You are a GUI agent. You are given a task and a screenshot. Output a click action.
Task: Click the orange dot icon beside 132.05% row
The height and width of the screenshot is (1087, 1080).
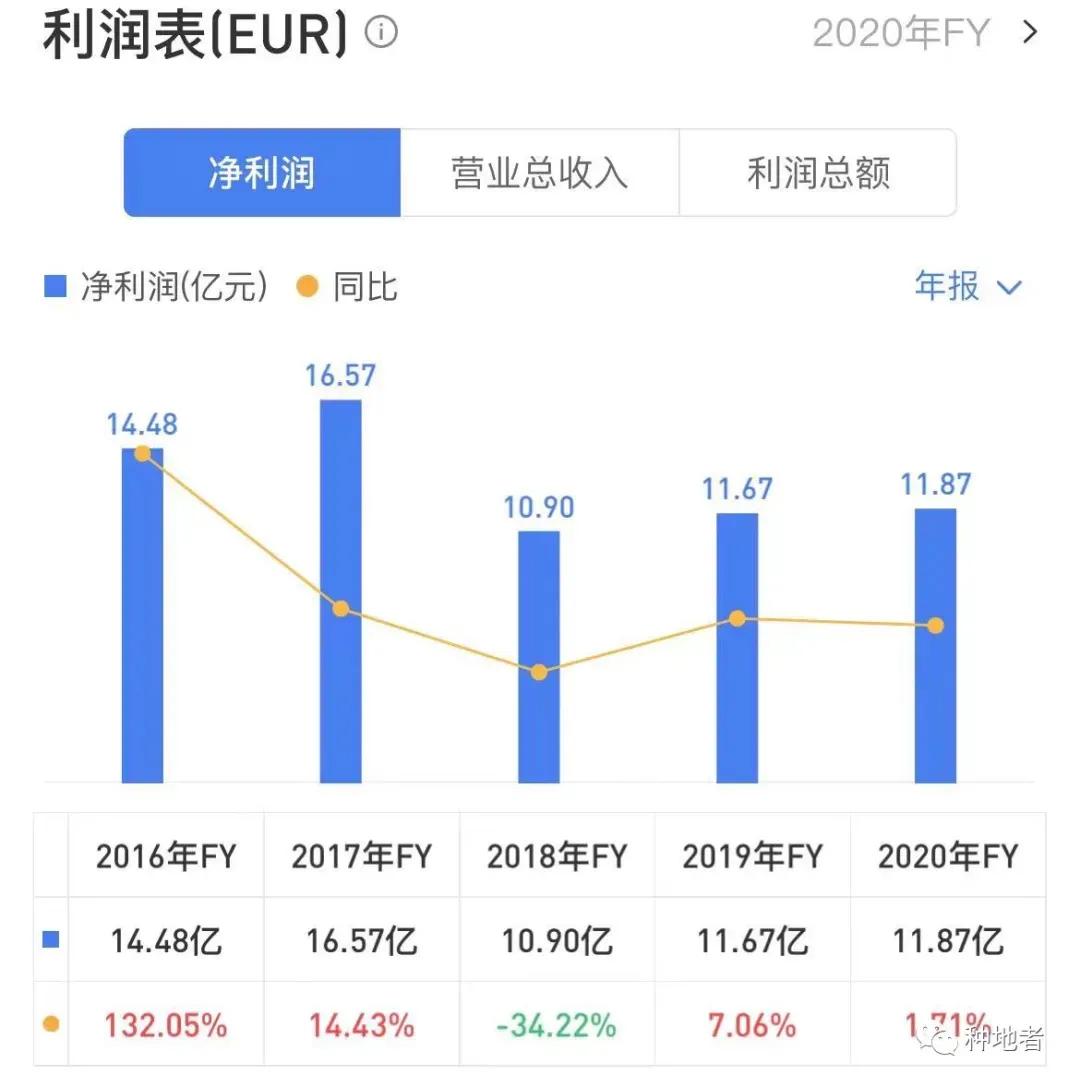click(49, 1024)
